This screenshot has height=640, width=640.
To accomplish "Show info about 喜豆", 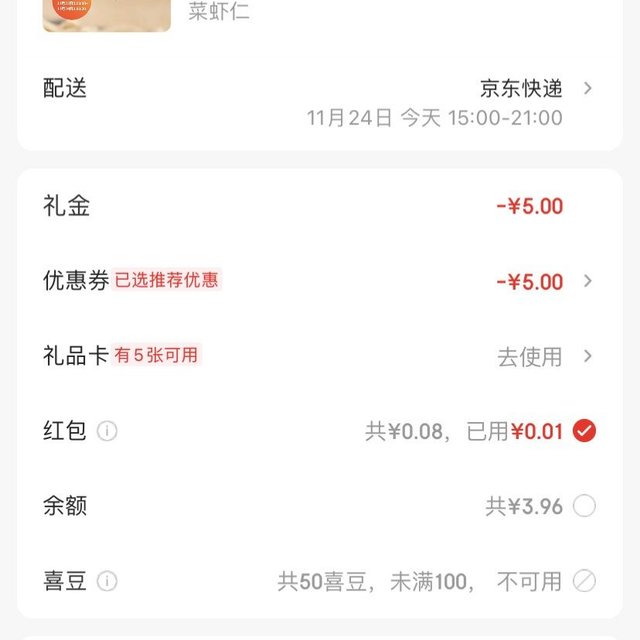I will click(108, 581).
